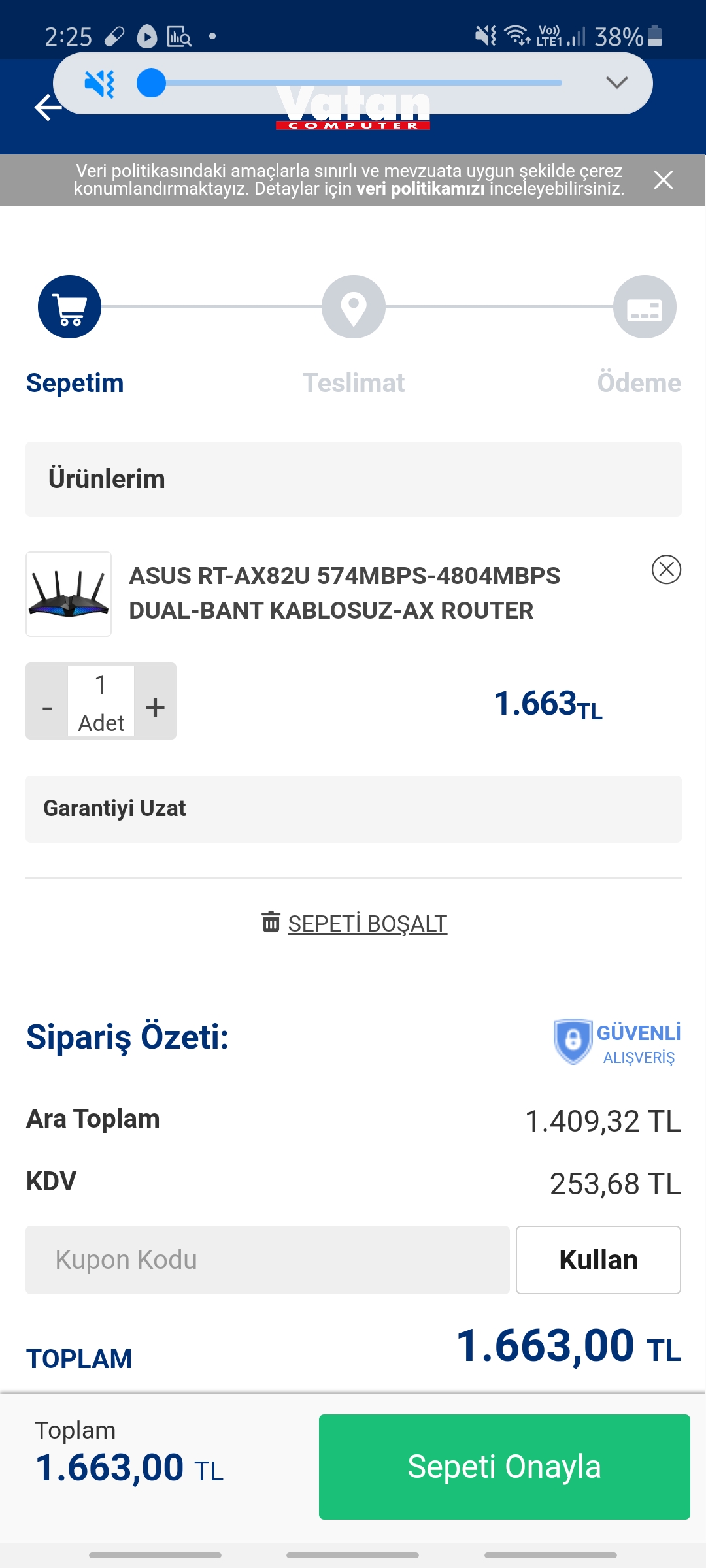Select the Teslimat step icon
This screenshot has height=1568, width=706.
(353, 306)
